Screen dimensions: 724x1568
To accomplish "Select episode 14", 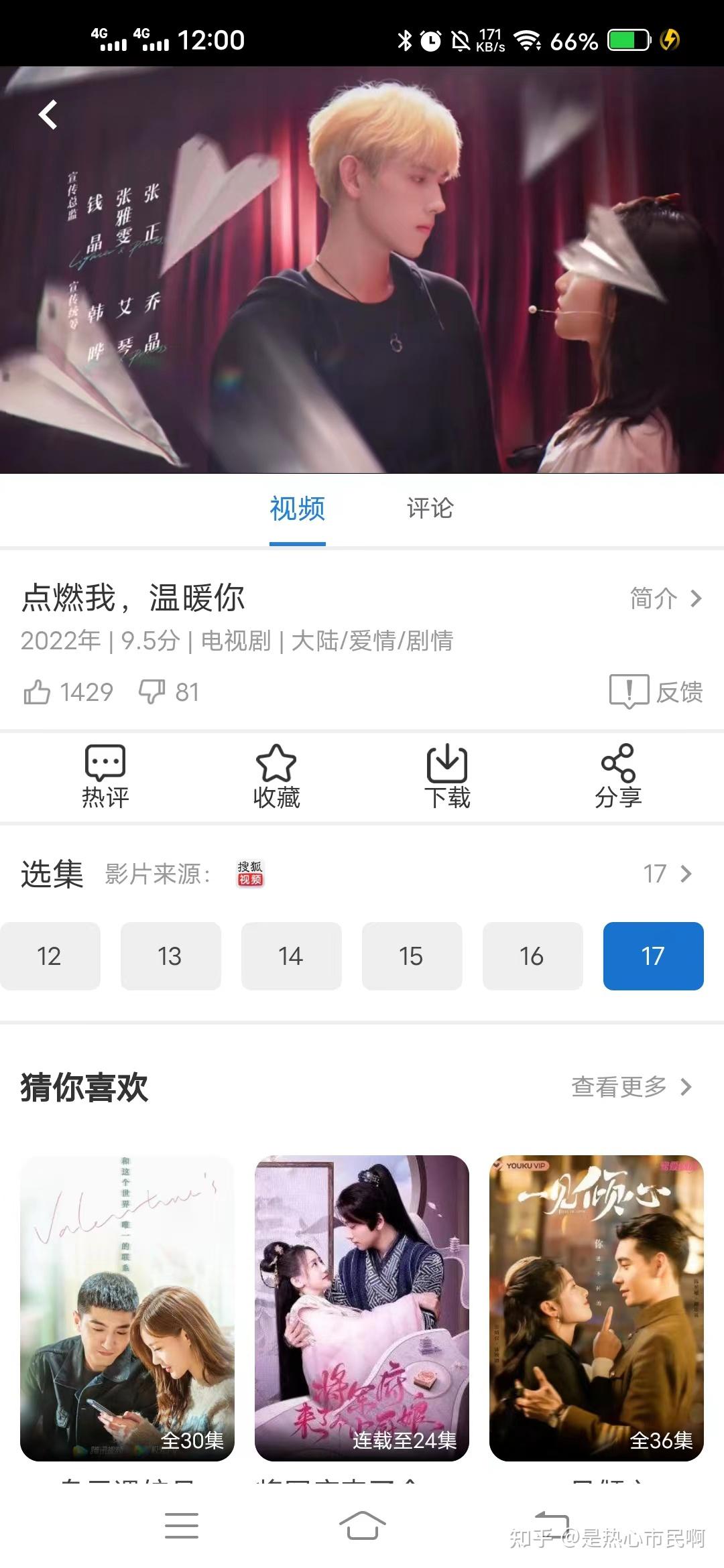I will click(291, 956).
